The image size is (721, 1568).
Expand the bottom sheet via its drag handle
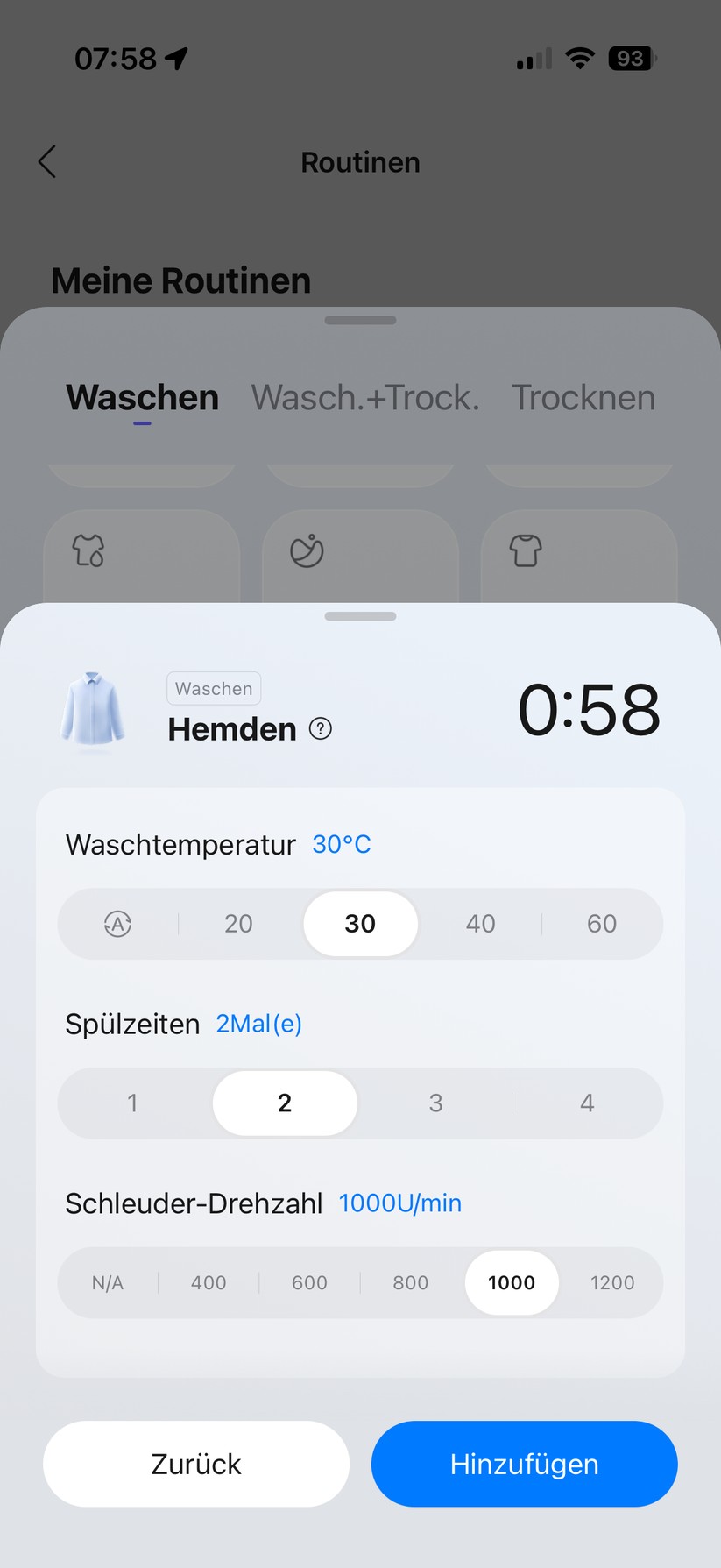[360, 616]
